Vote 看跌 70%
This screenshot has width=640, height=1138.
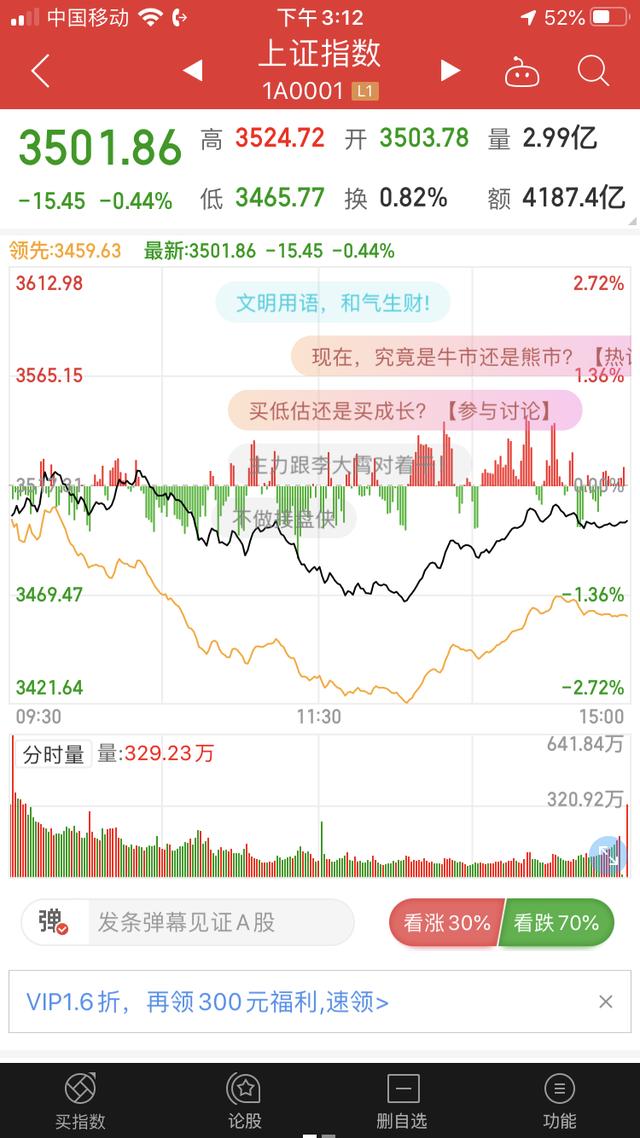[x=557, y=922]
